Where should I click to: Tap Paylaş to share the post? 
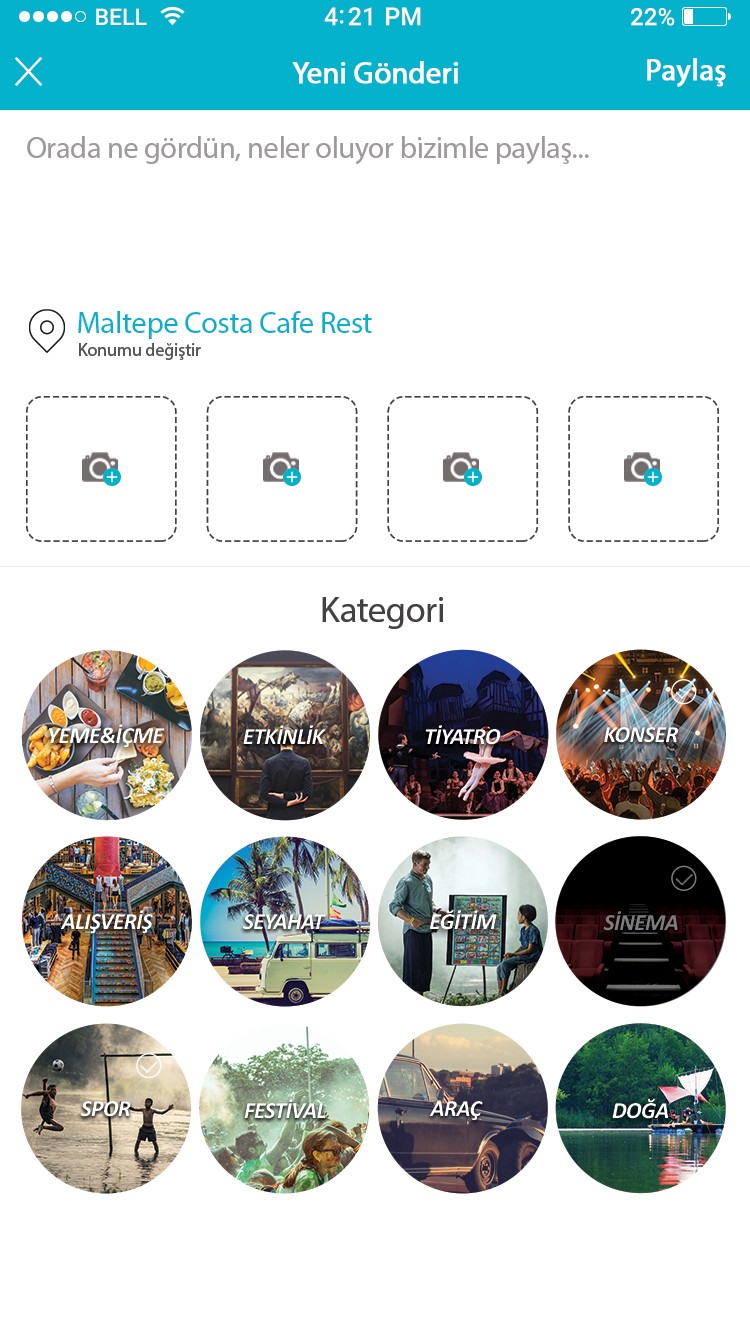pyautogui.click(x=685, y=71)
